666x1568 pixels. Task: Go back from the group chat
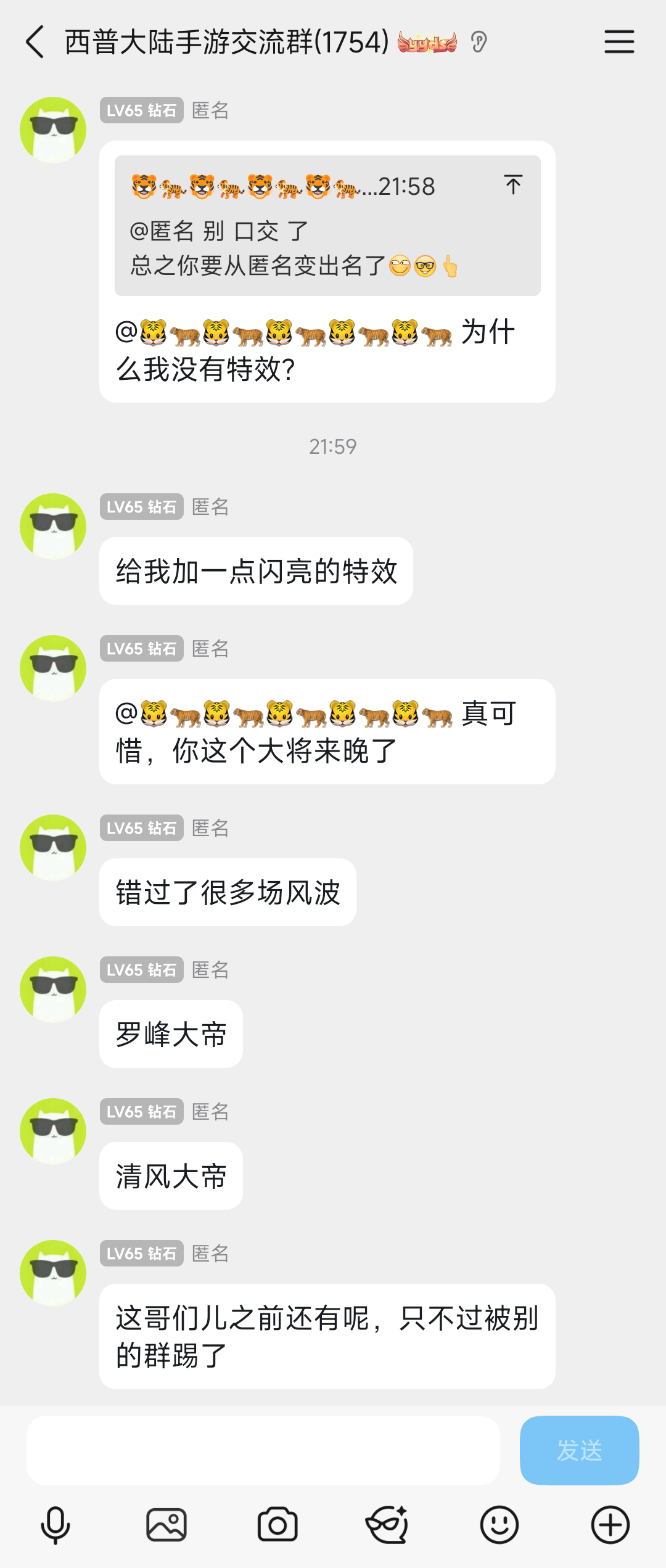click(35, 42)
